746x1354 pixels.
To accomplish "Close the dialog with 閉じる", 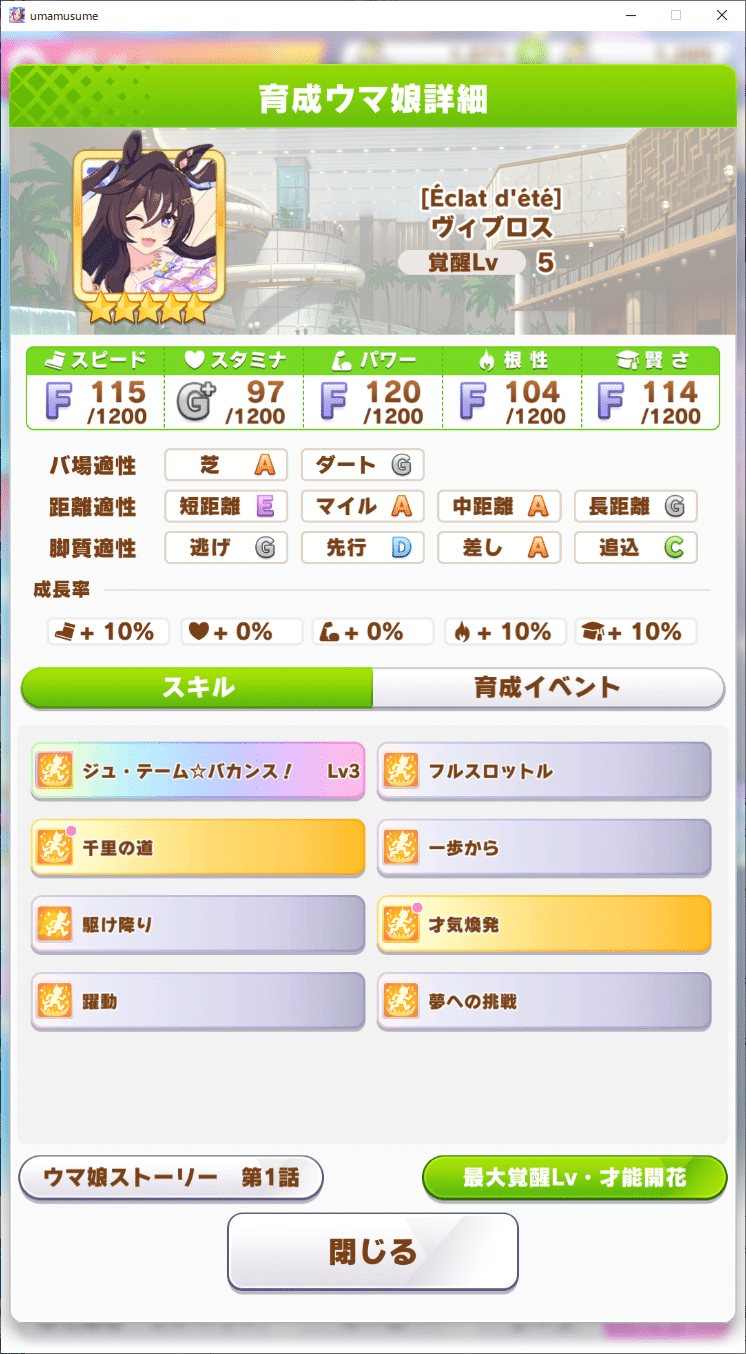I will 372,1251.
